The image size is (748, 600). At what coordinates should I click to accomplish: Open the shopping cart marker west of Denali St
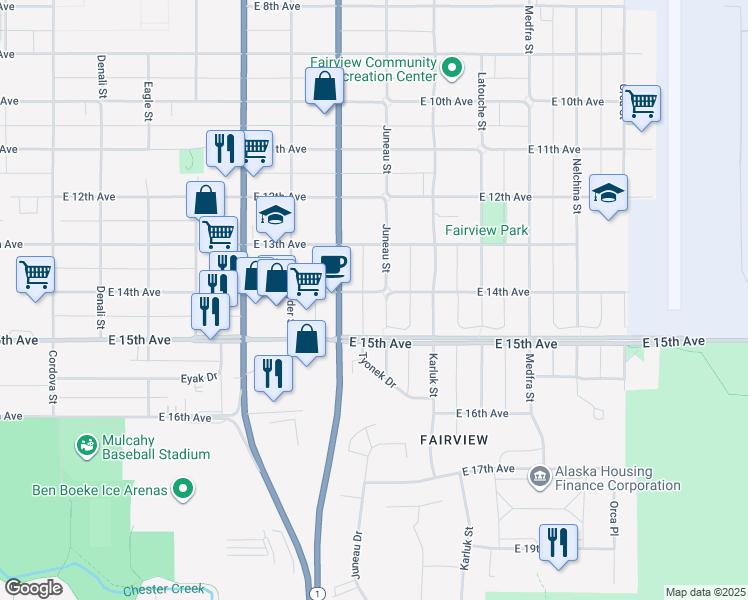[36, 275]
